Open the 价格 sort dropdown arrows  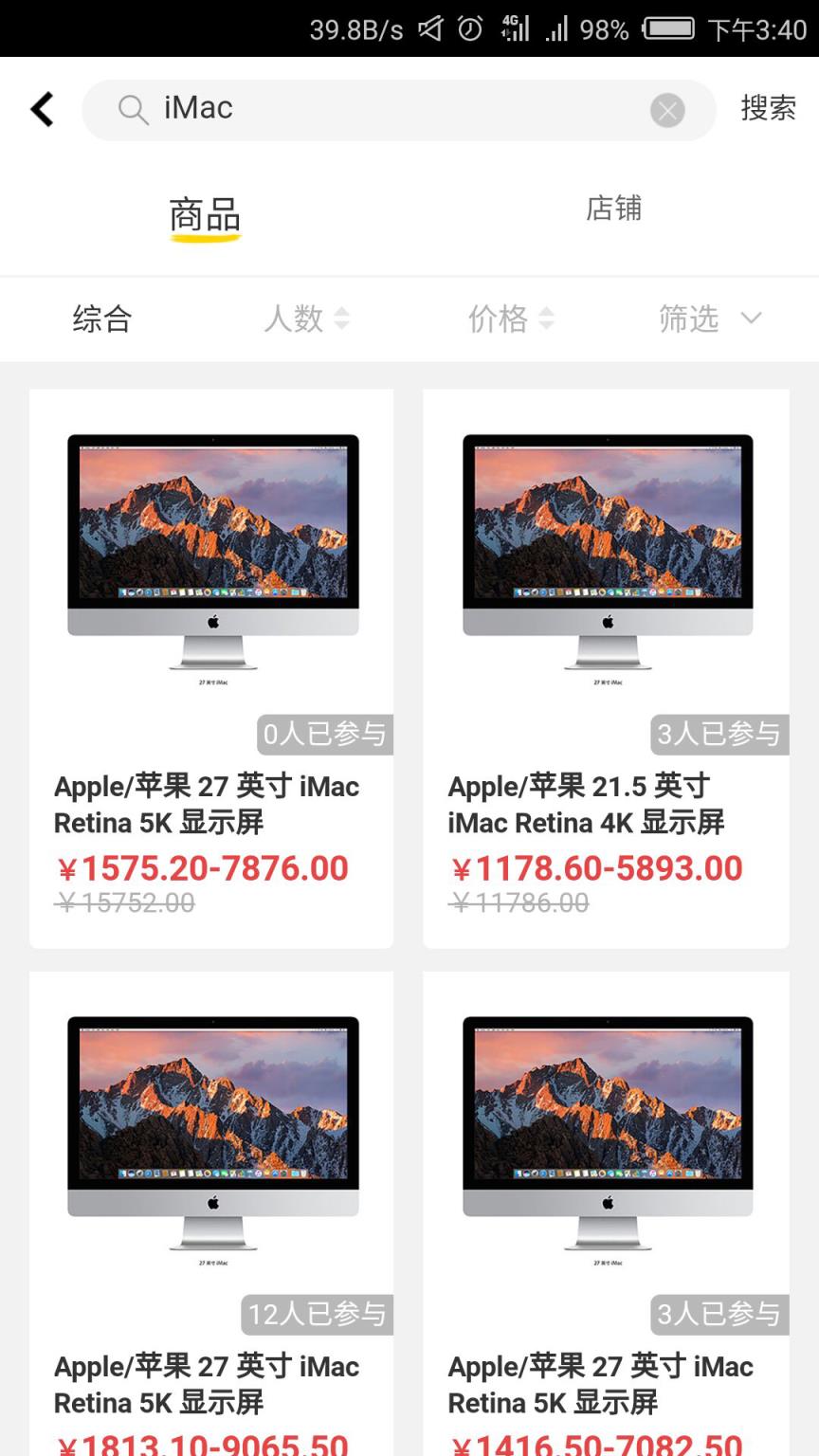[x=548, y=318]
